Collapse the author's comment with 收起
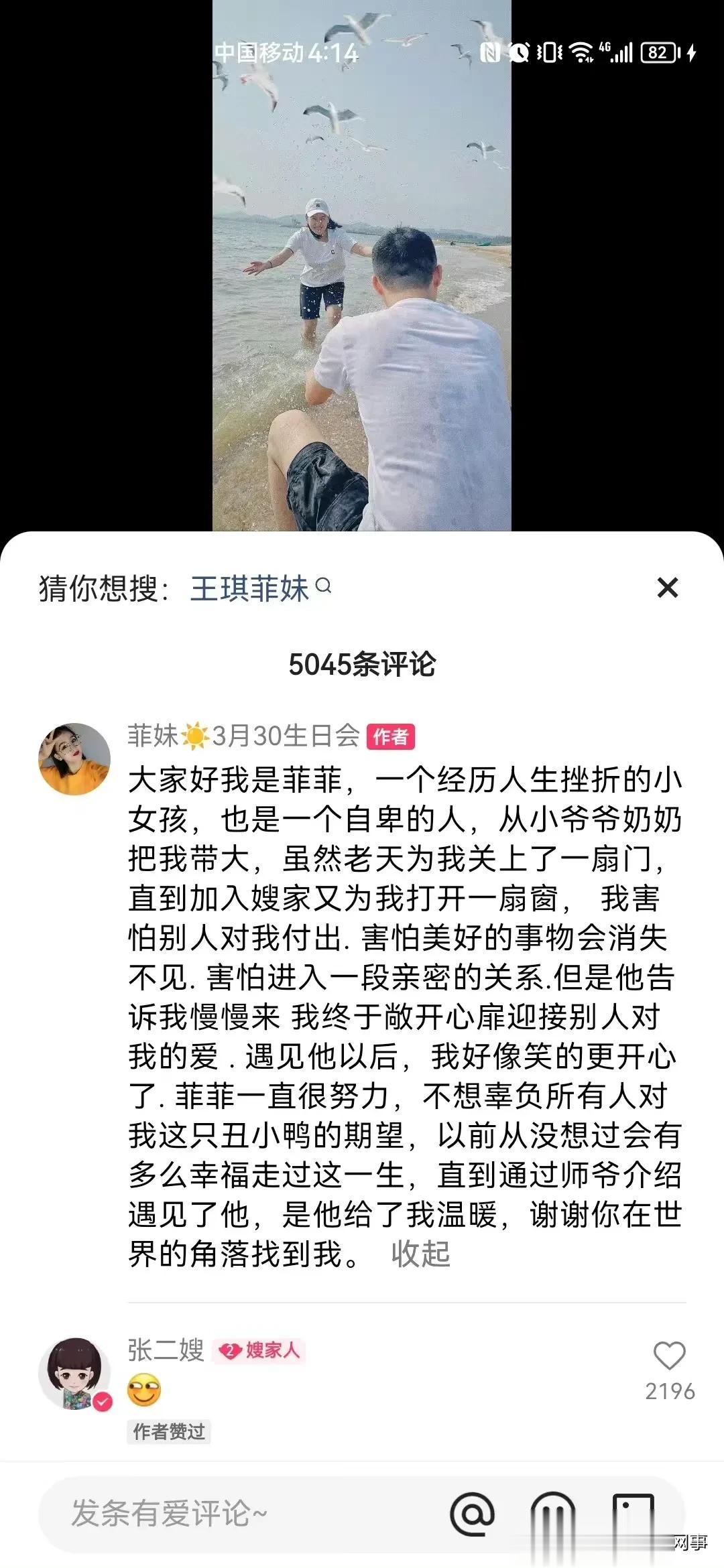The width and height of the screenshot is (724, 1568). 420,1254
